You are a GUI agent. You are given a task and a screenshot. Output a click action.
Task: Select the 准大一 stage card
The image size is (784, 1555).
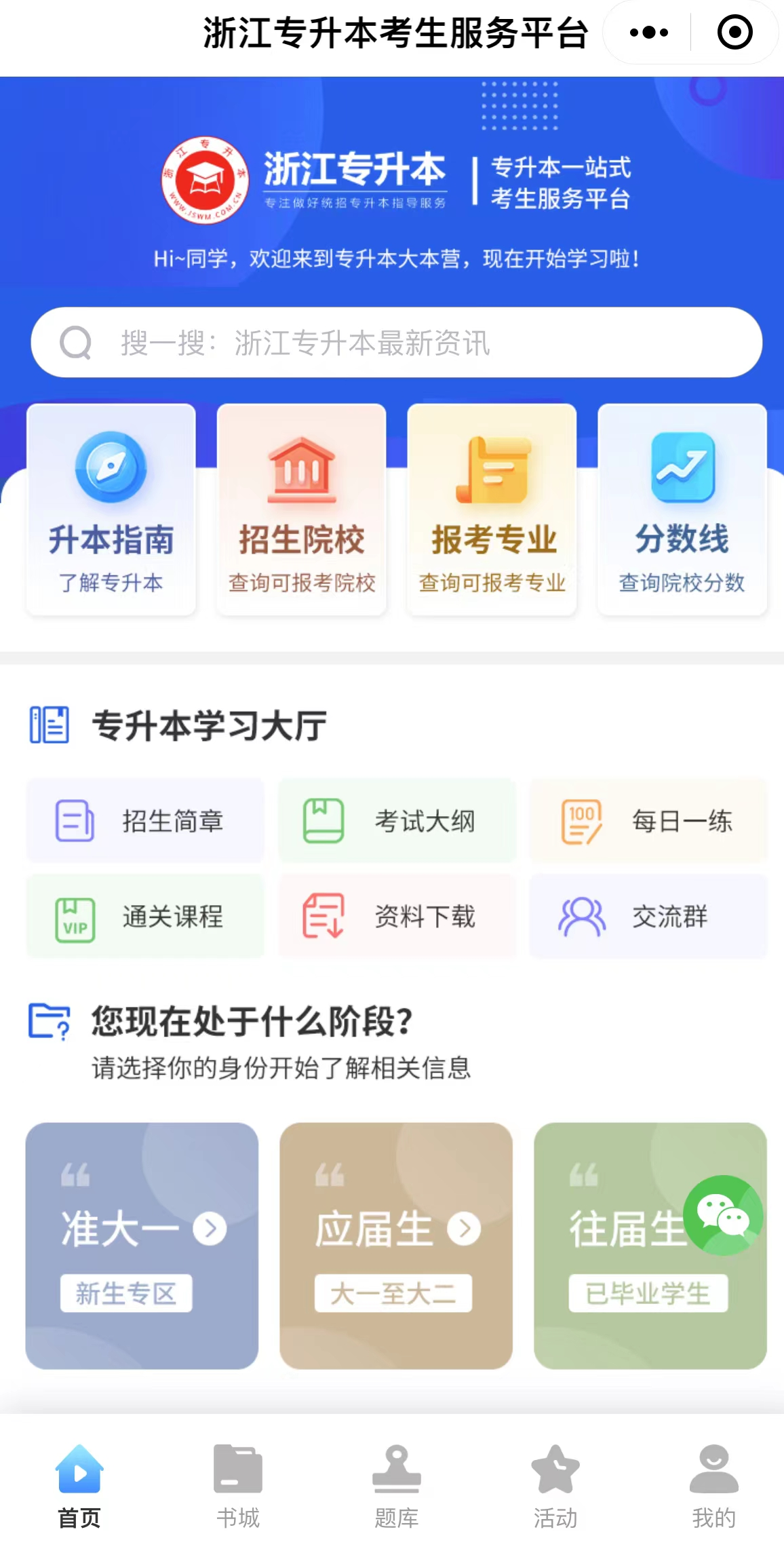142,1246
